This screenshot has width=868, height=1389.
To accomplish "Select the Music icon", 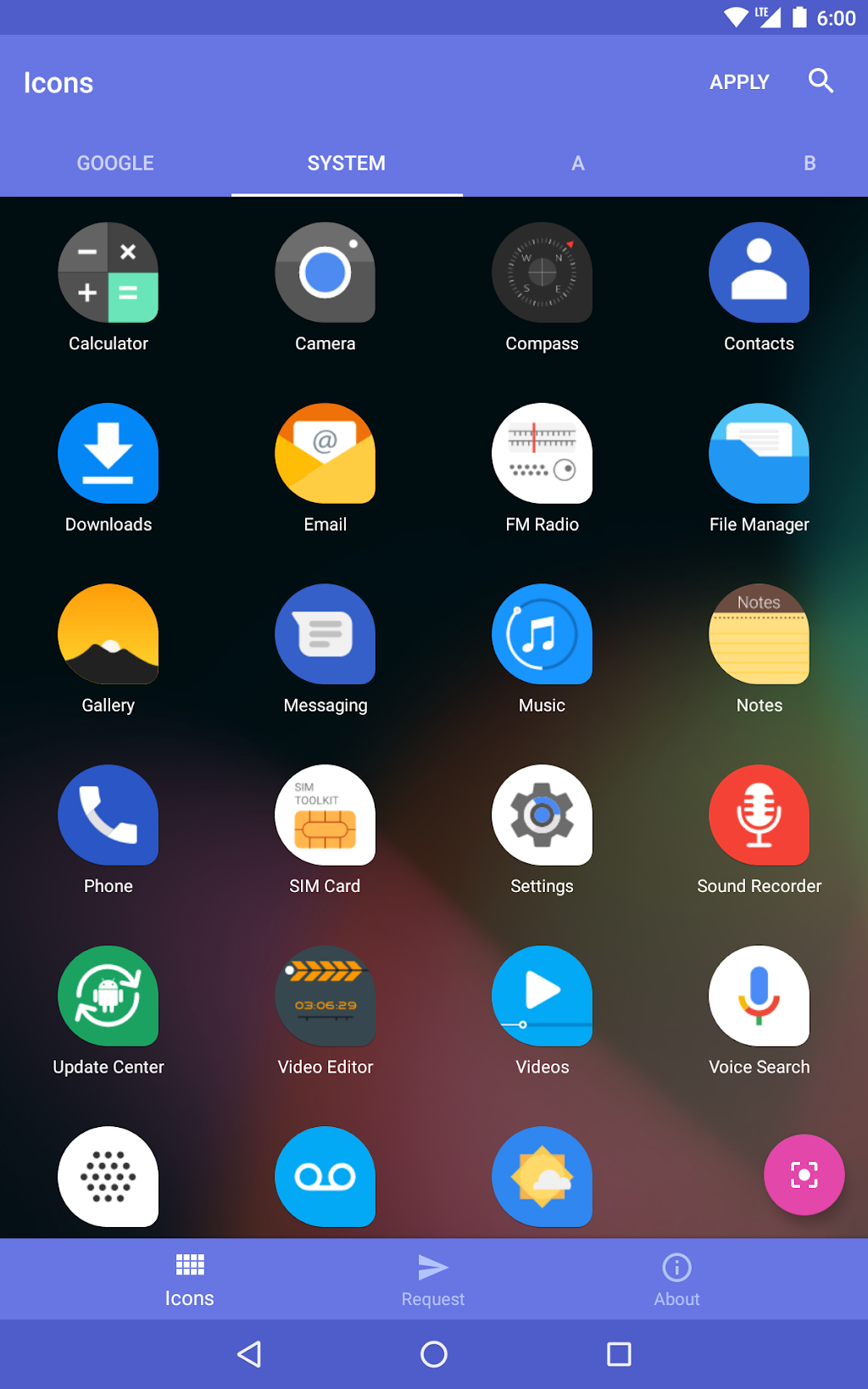I will tap(542, 634).
